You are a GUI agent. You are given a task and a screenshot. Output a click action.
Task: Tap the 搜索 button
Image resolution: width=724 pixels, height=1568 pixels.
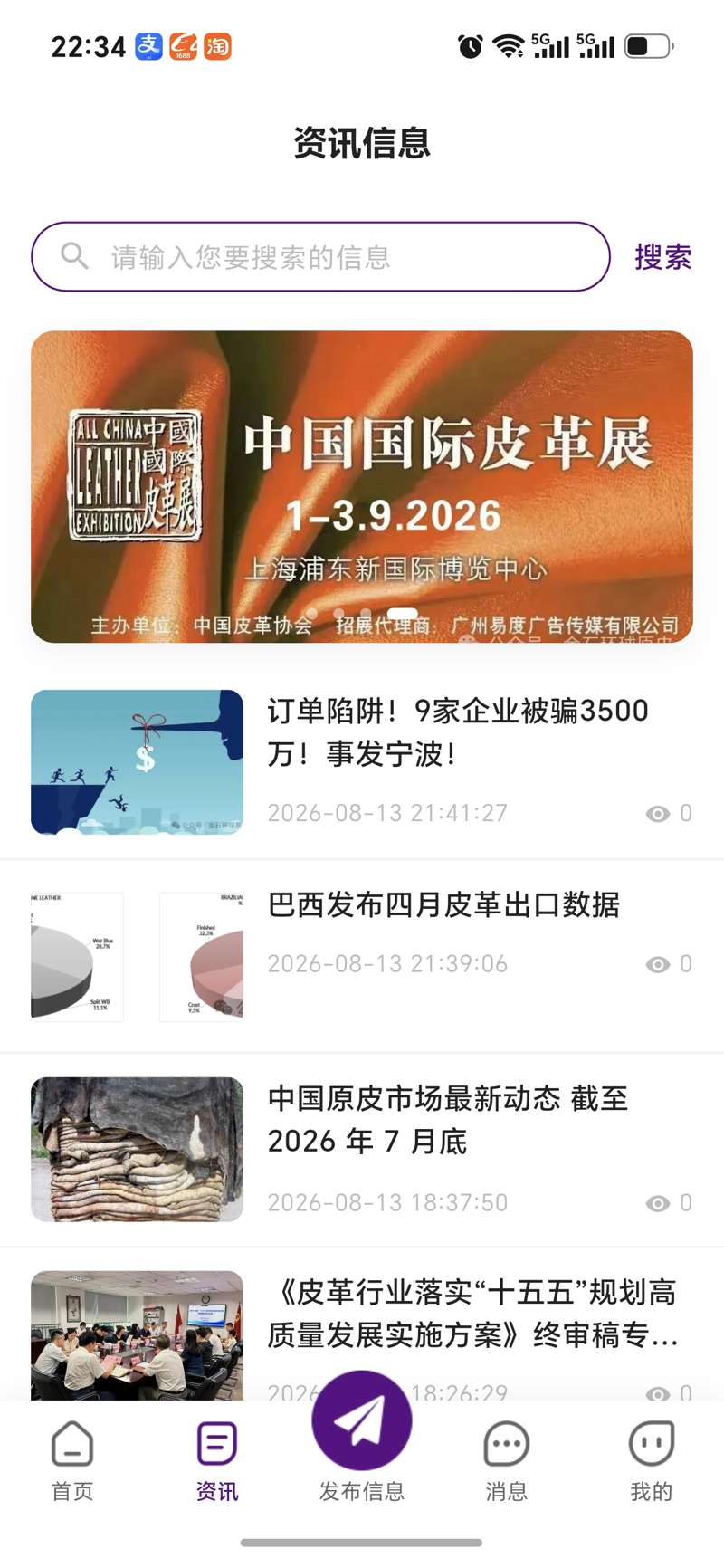[x=663, y=257]
